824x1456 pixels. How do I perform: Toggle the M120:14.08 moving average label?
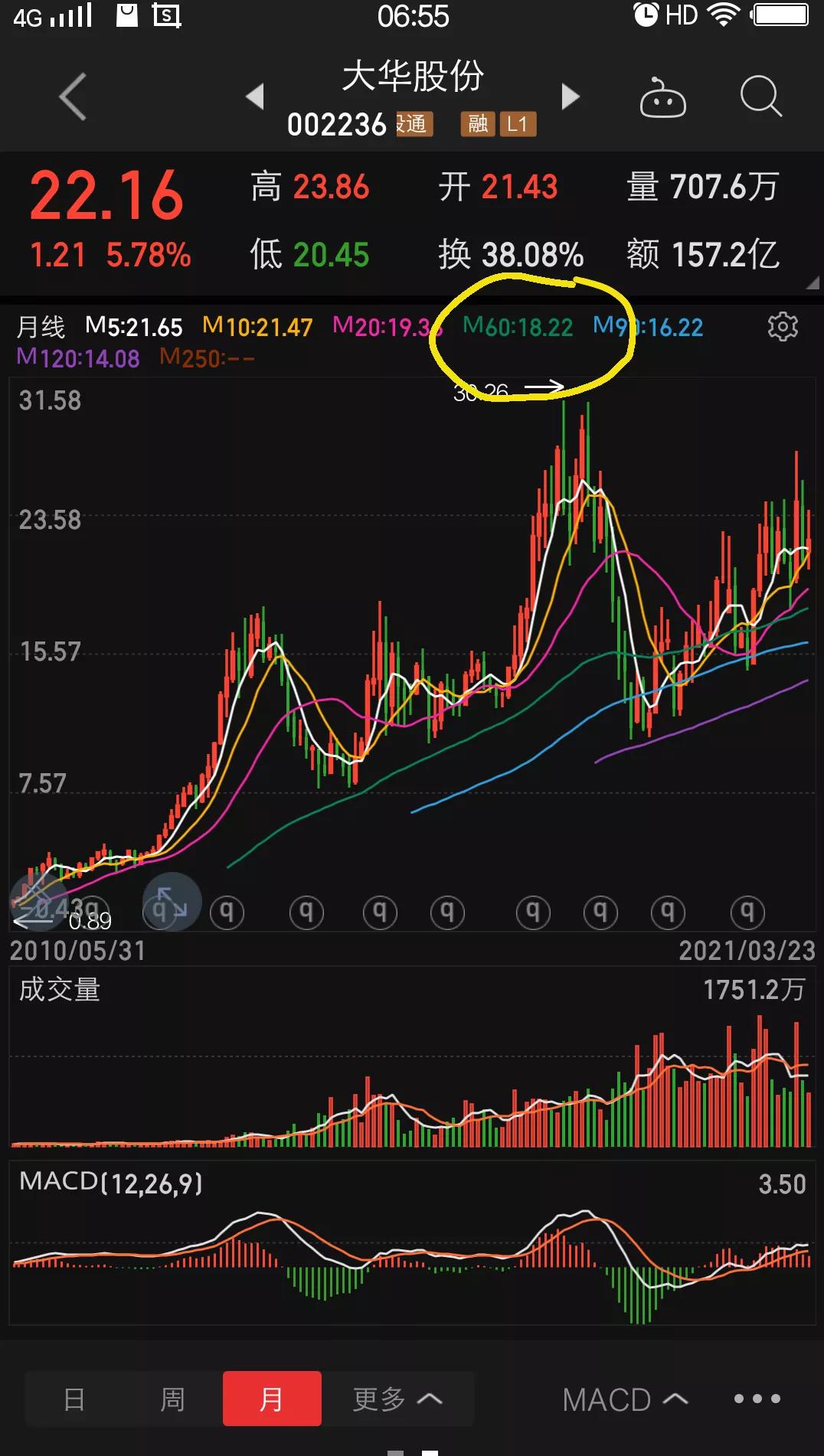(77, 358)
